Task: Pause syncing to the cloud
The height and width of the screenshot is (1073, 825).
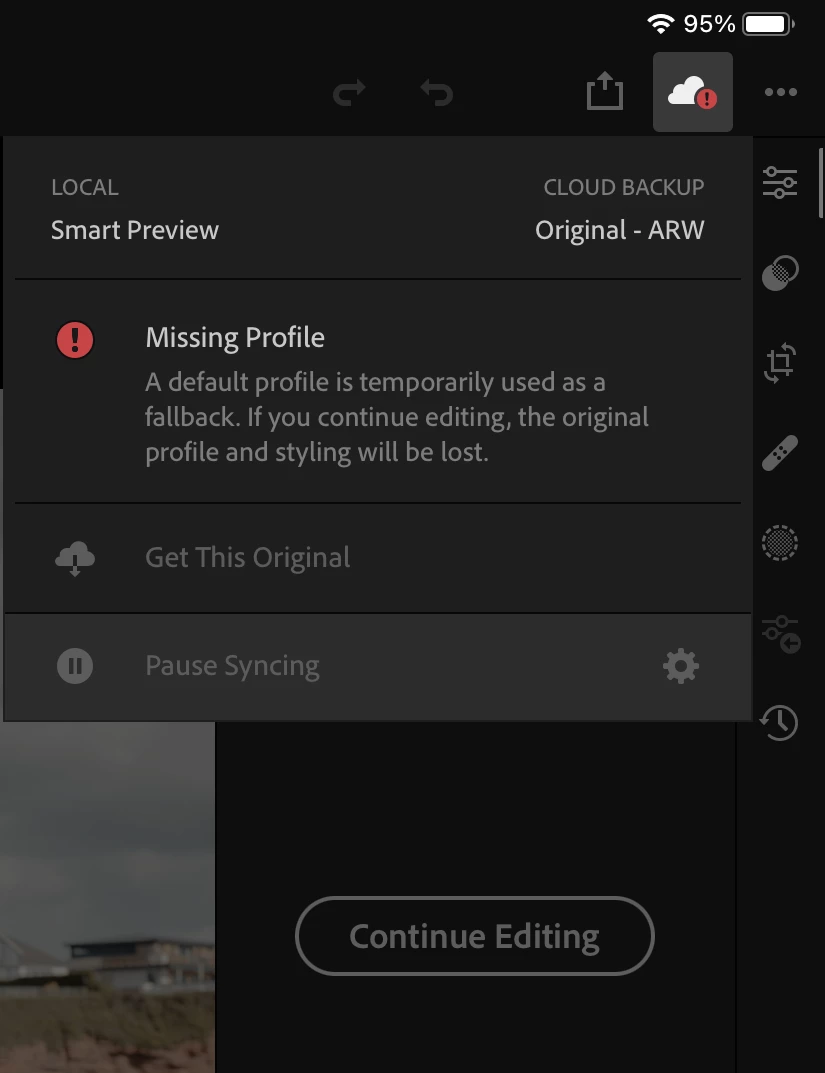Action: (232, 666)
